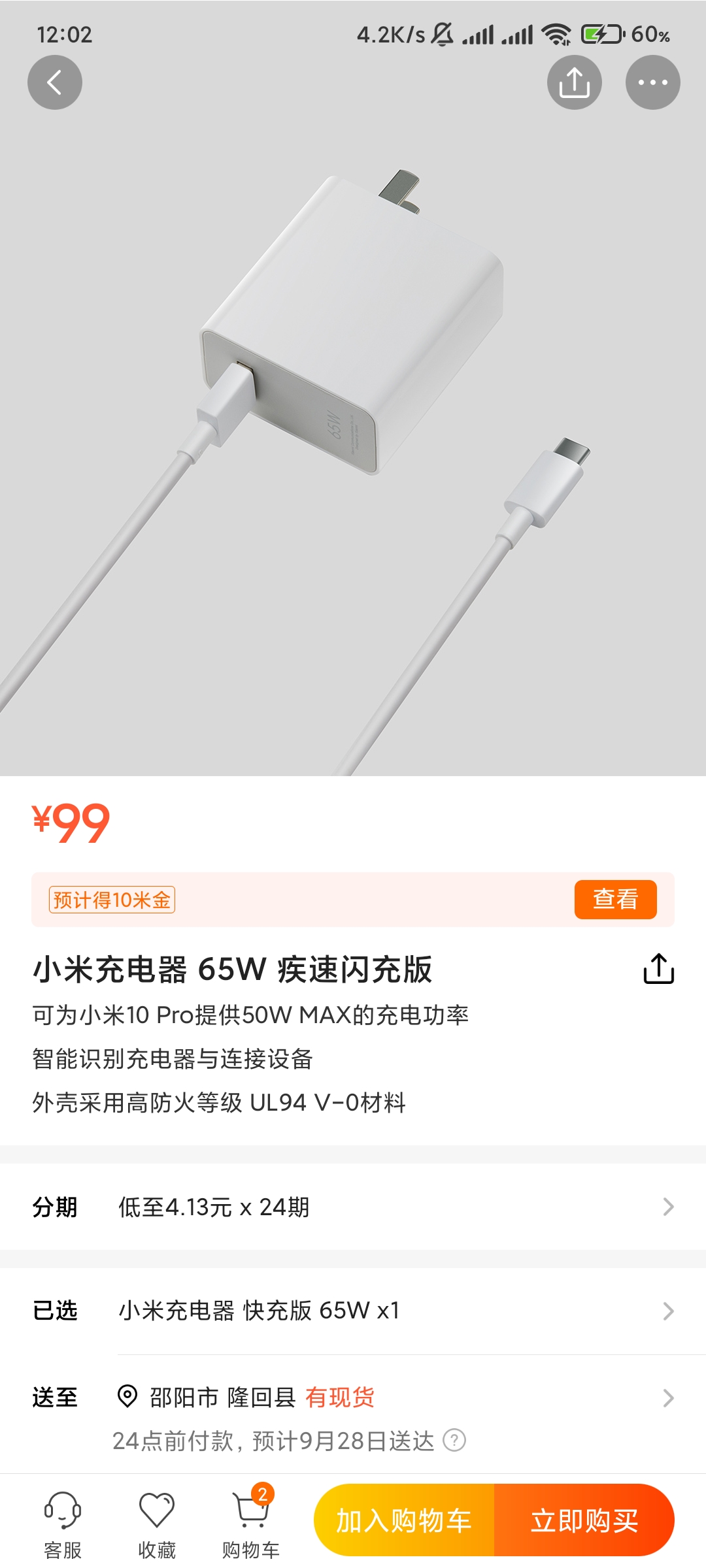Open the three-dot overflow menu
The image size is (706, 1568).
[652, 82]
